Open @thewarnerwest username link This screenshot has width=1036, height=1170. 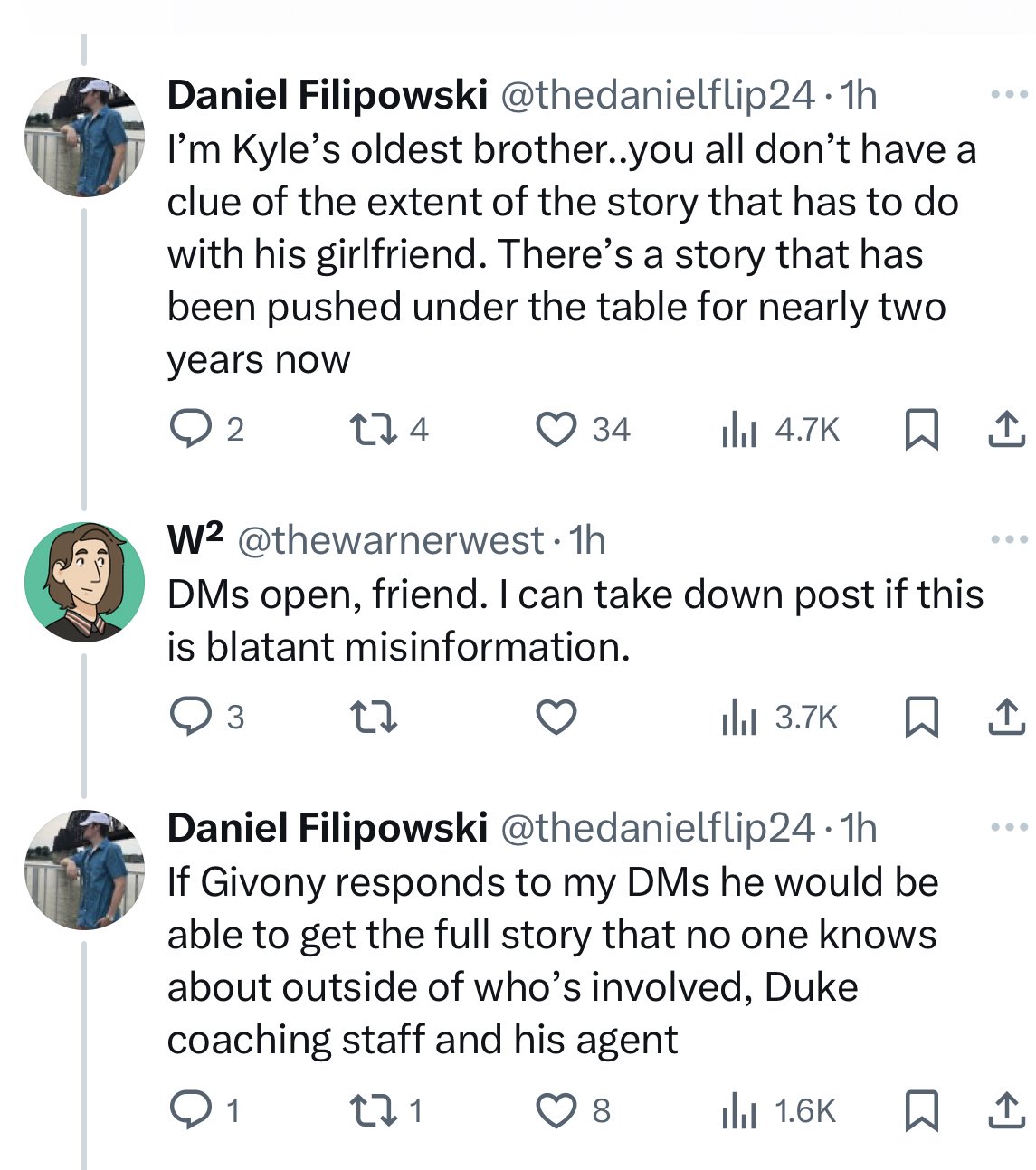pyautogui.click(x=391, y=540)
